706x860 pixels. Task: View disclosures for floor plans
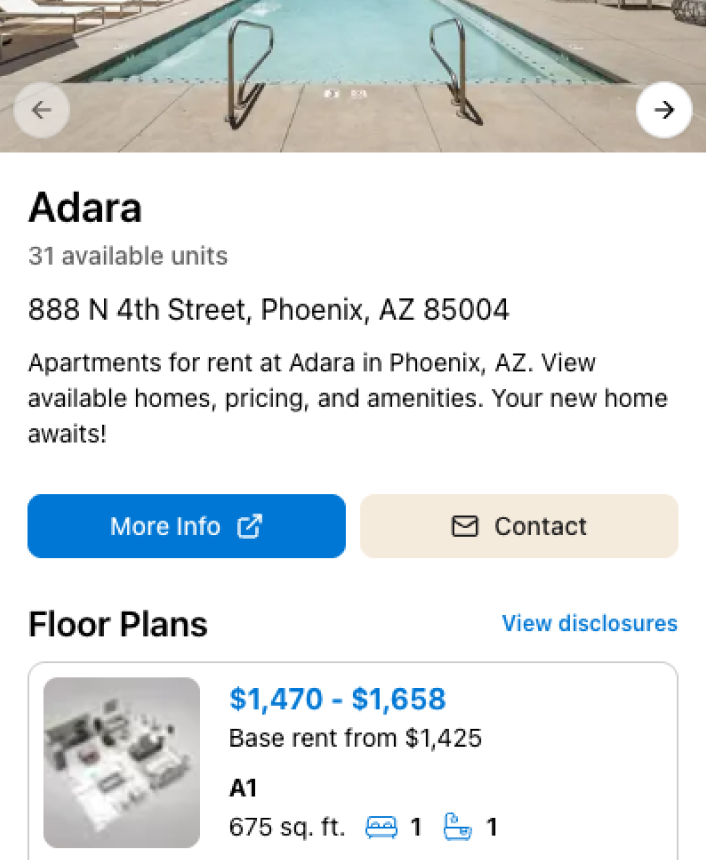point(589,624)
